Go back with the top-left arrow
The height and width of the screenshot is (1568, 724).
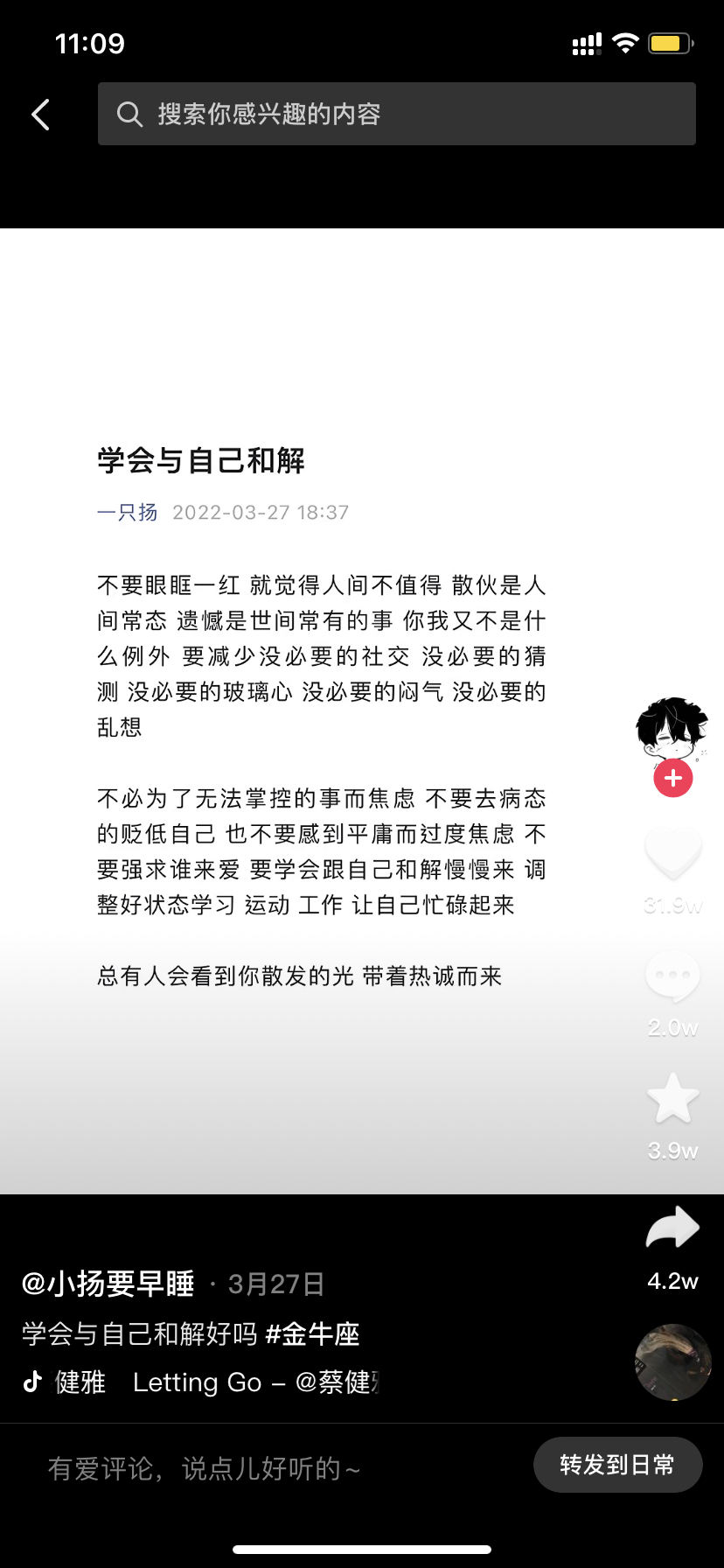click(41, 115)
